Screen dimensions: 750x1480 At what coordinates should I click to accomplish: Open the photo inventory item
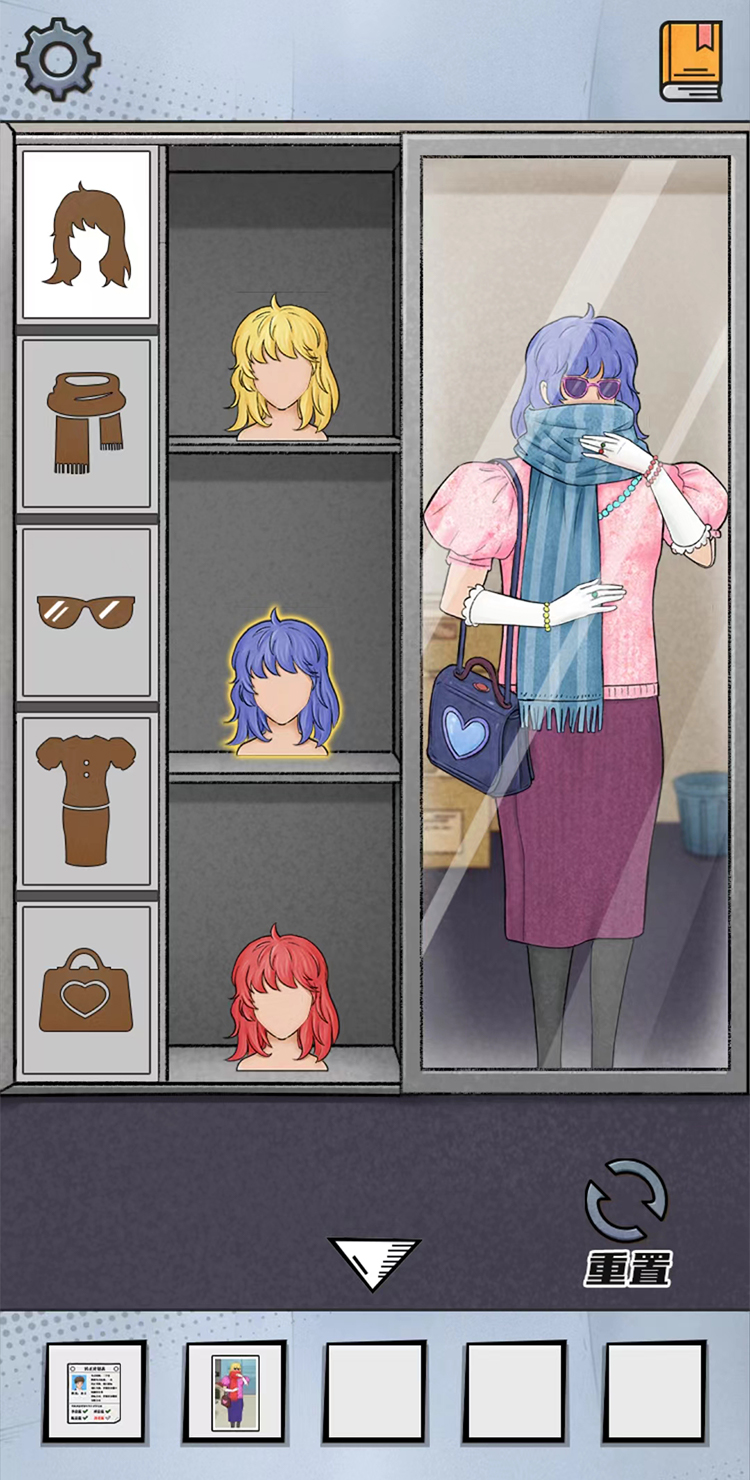coord(235,1392)
